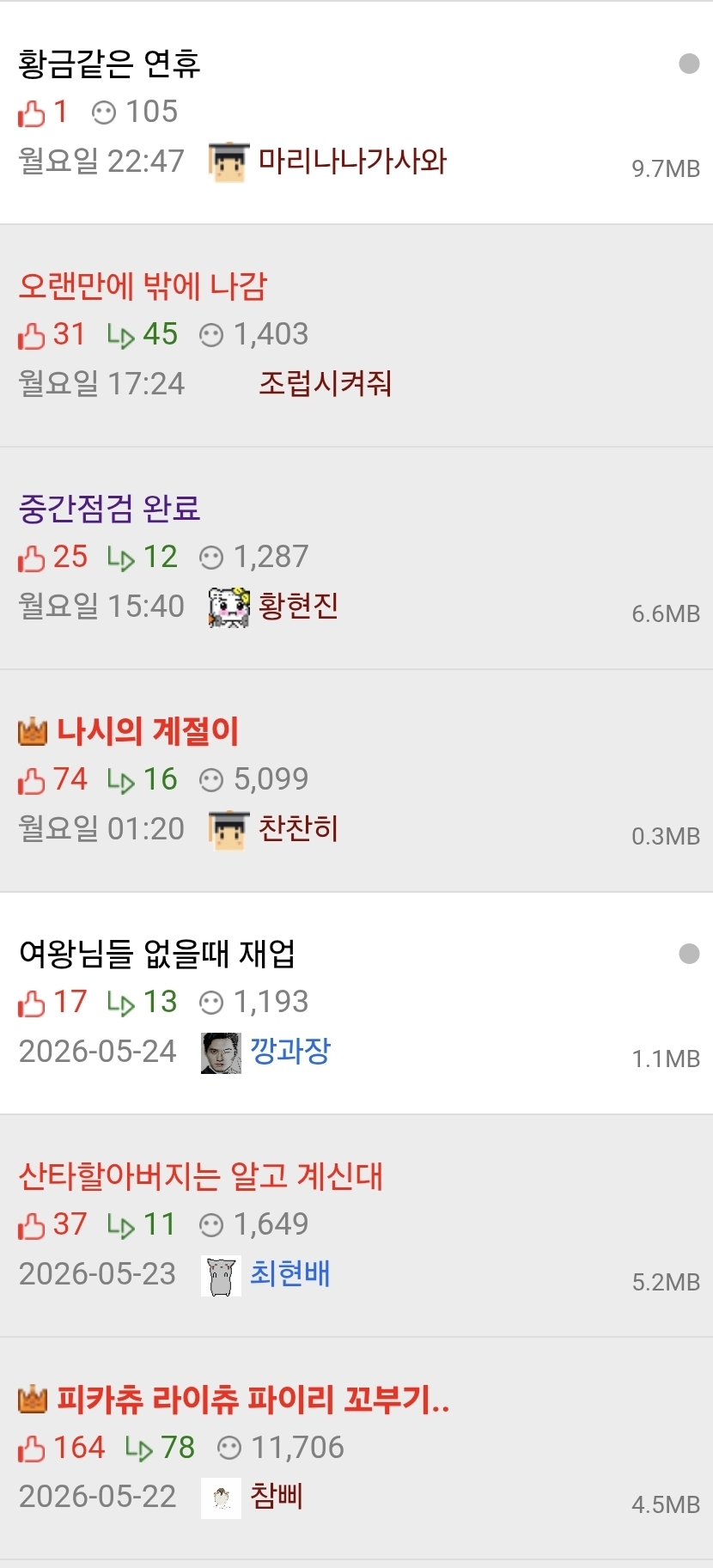View author 최현배's profile
Screen dimensions: 713x1568
click(289, 1273)
